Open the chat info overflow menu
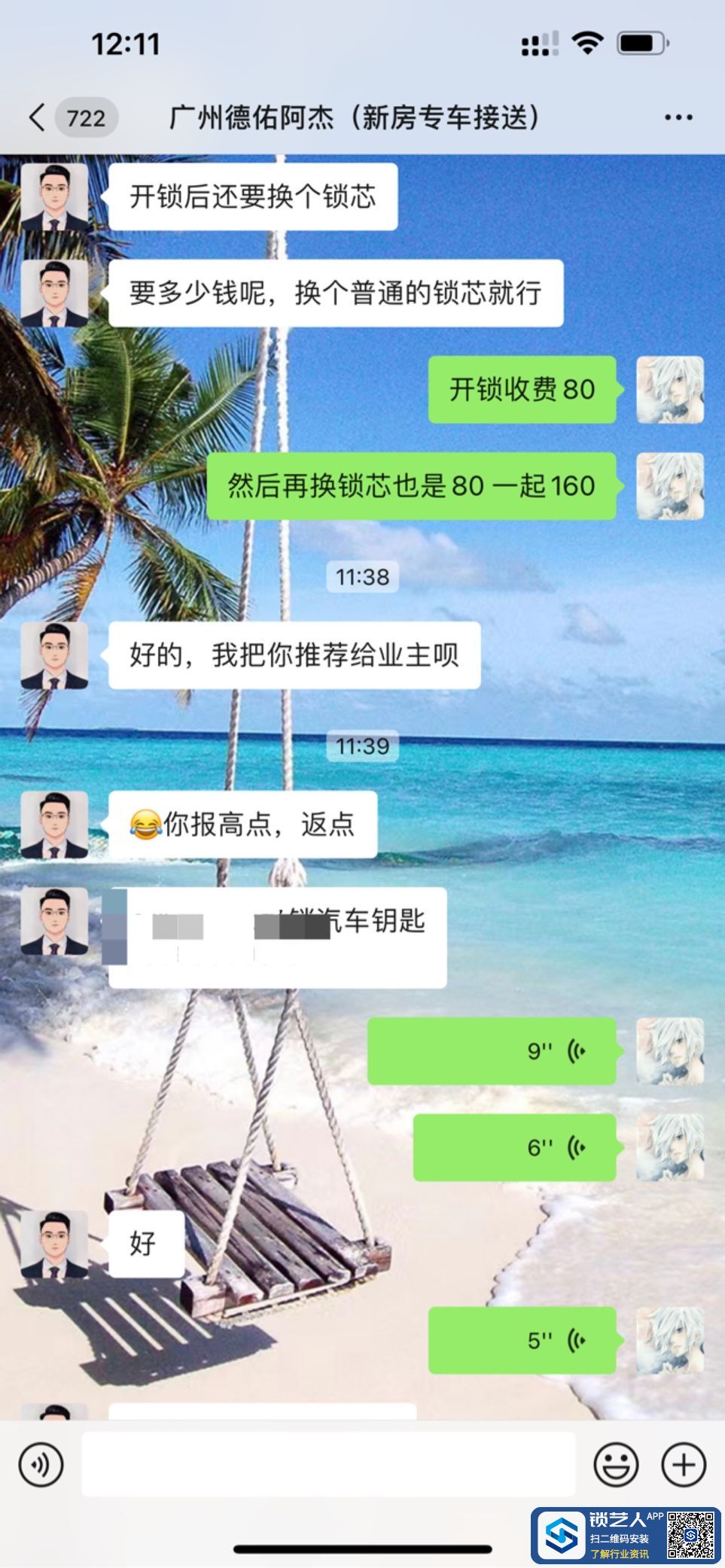The width and height of the screenshot is (725, 1568). point(678,117)
